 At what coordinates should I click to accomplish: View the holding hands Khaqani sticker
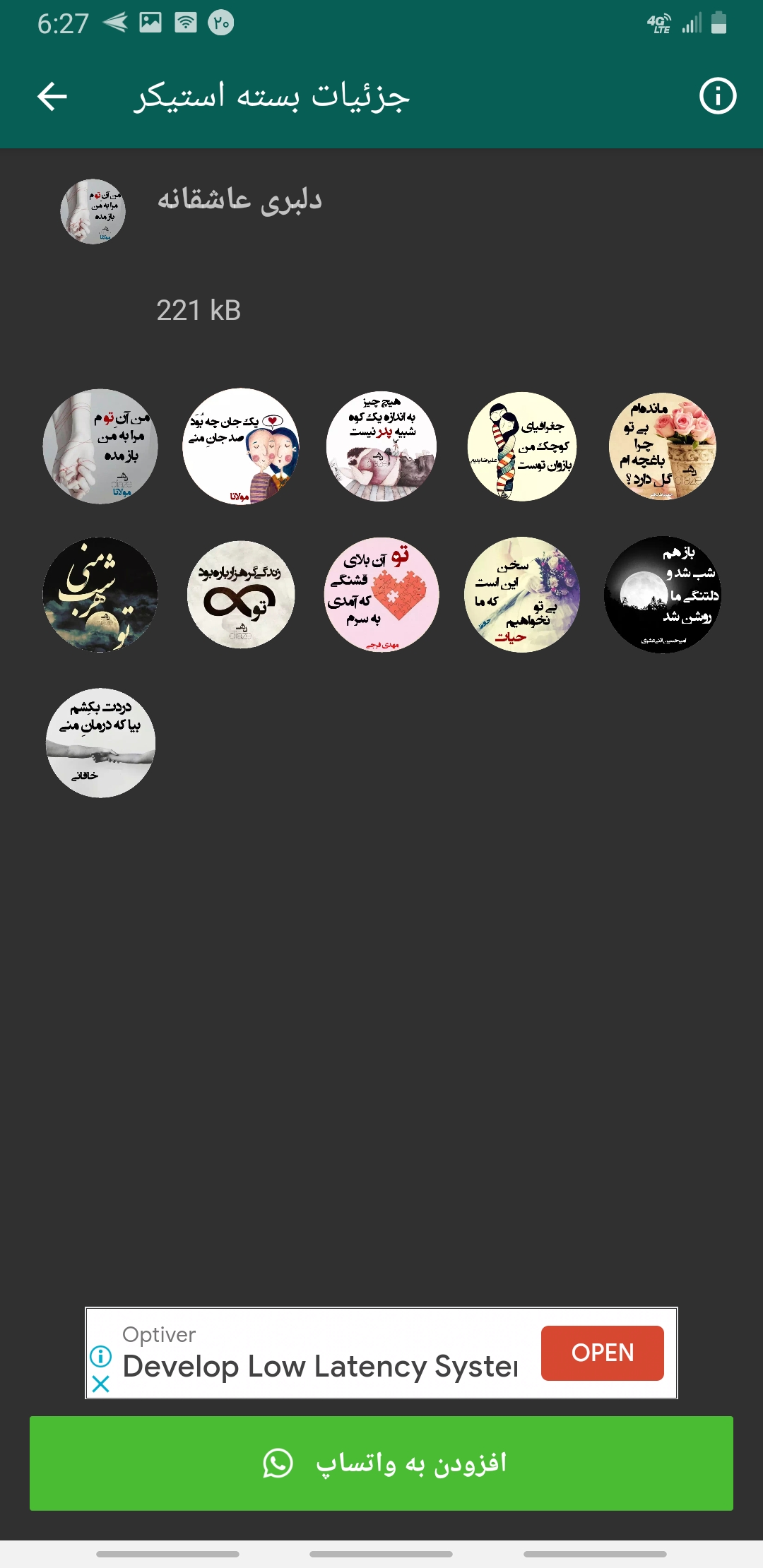tap(100, 743)
